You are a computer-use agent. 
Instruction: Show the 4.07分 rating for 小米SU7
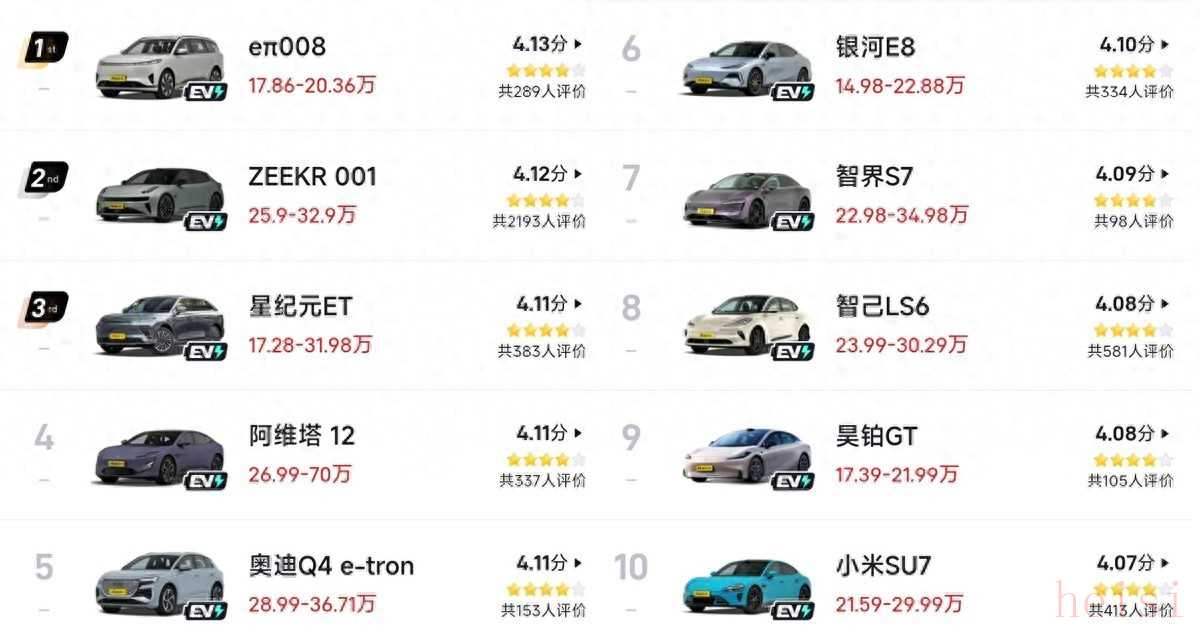[x=1132, y=563]
